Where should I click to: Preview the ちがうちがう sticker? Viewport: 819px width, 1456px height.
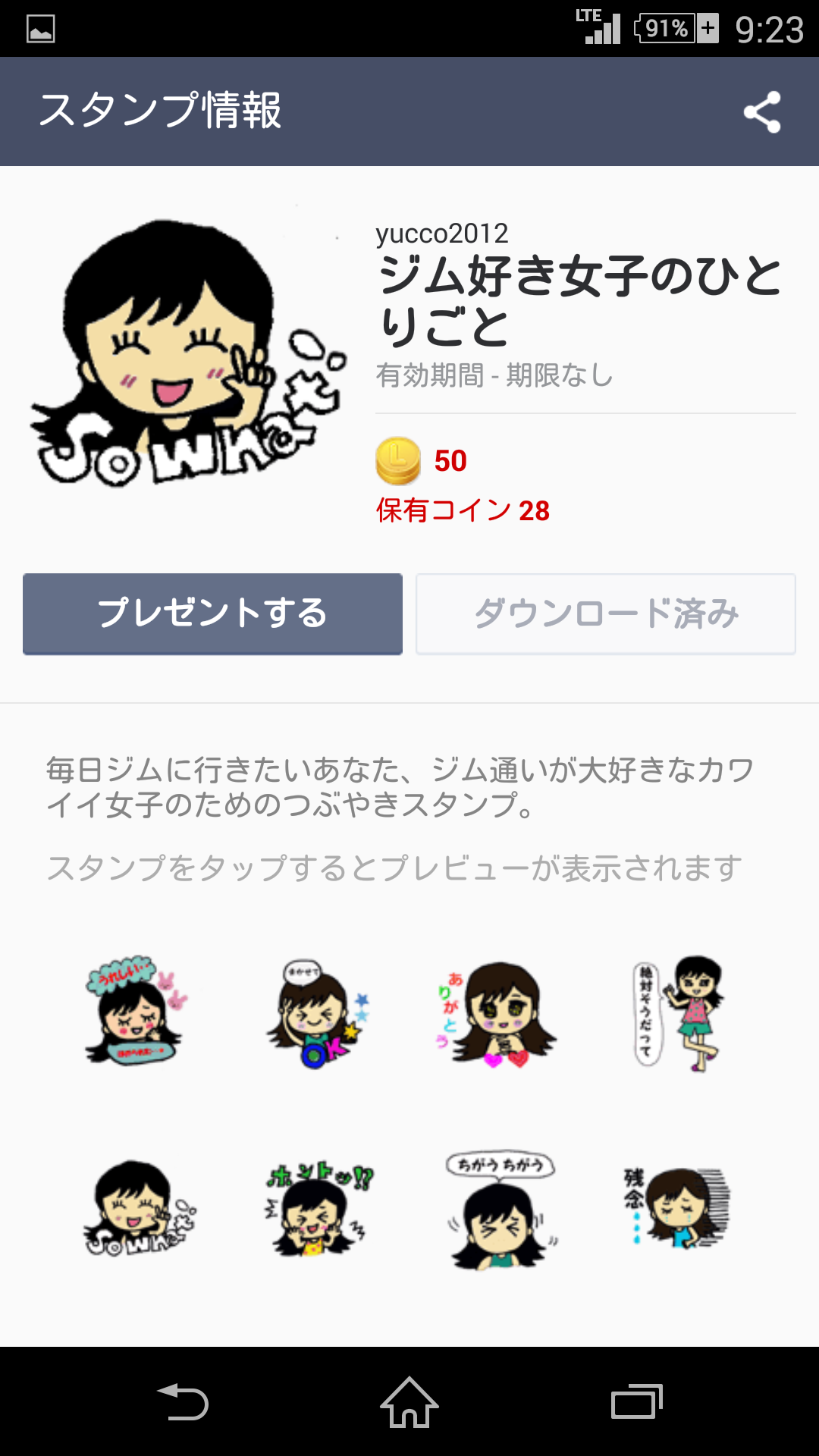click(x=500, y=1210)
